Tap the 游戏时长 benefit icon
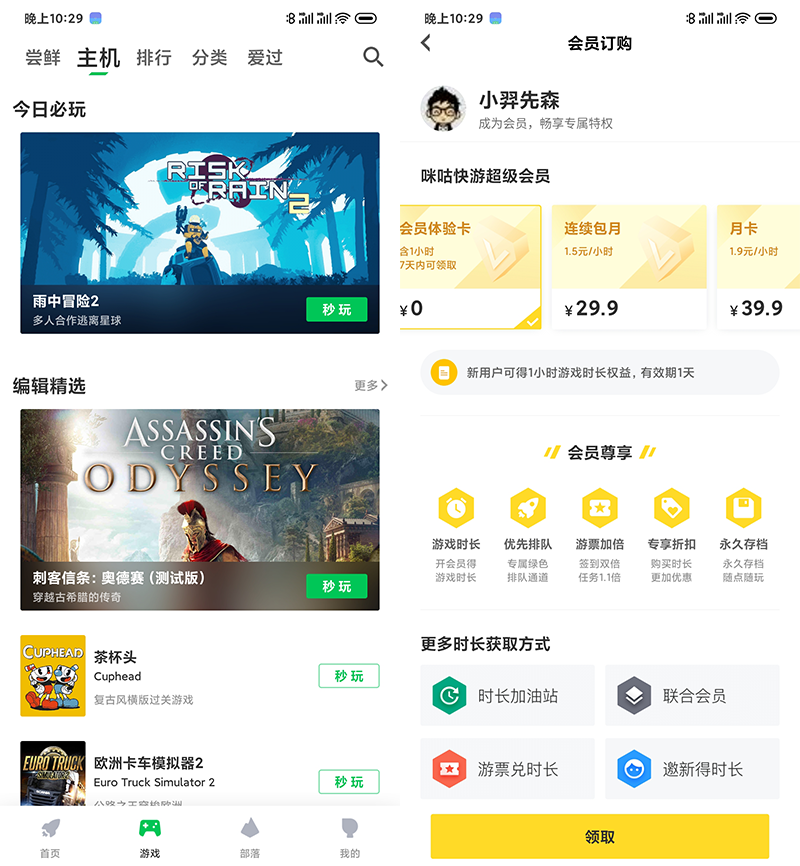This screenshot has width=800, height=866. tap(456, 510)
